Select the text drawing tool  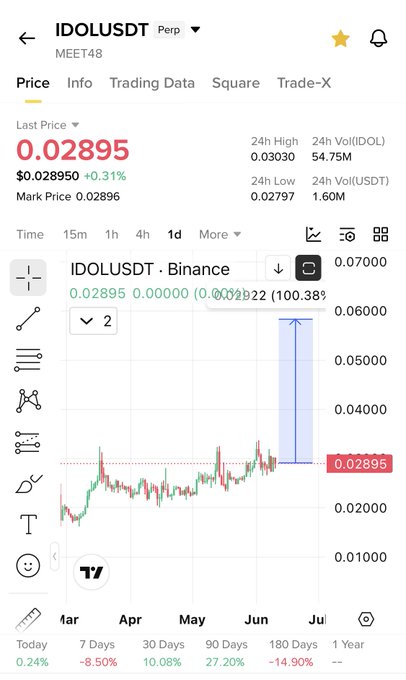(x=28, y=524)
